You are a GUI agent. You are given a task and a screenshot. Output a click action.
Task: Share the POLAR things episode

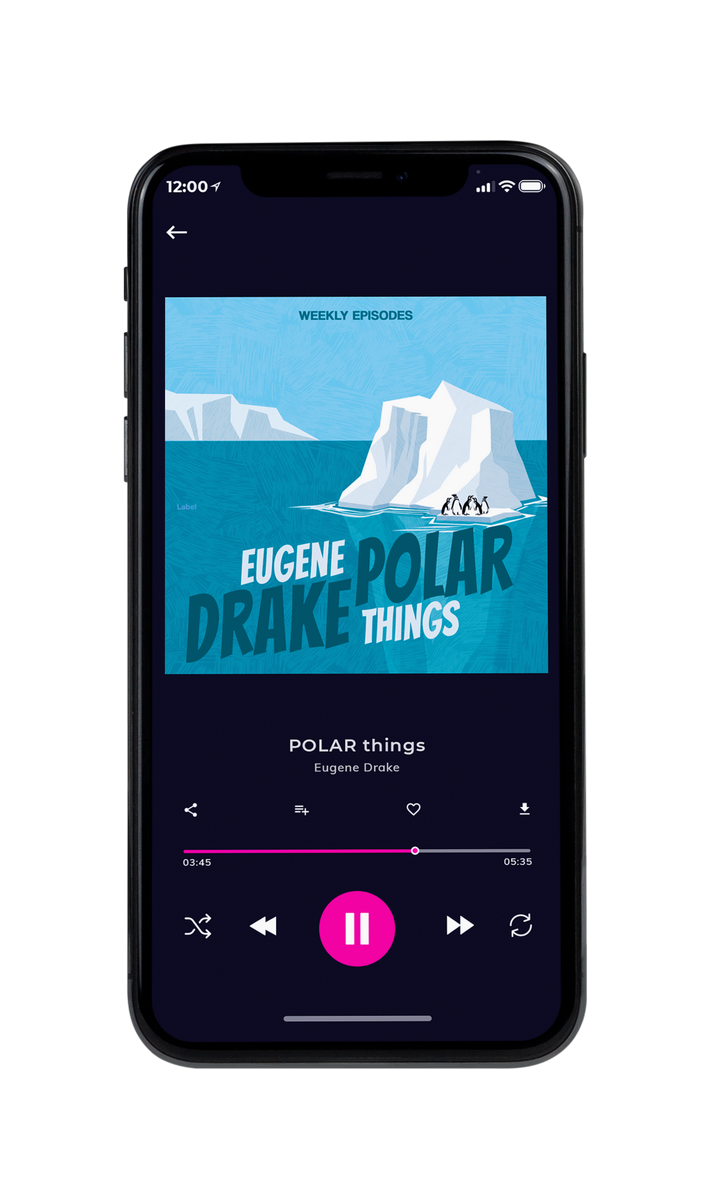coord(191,810)
